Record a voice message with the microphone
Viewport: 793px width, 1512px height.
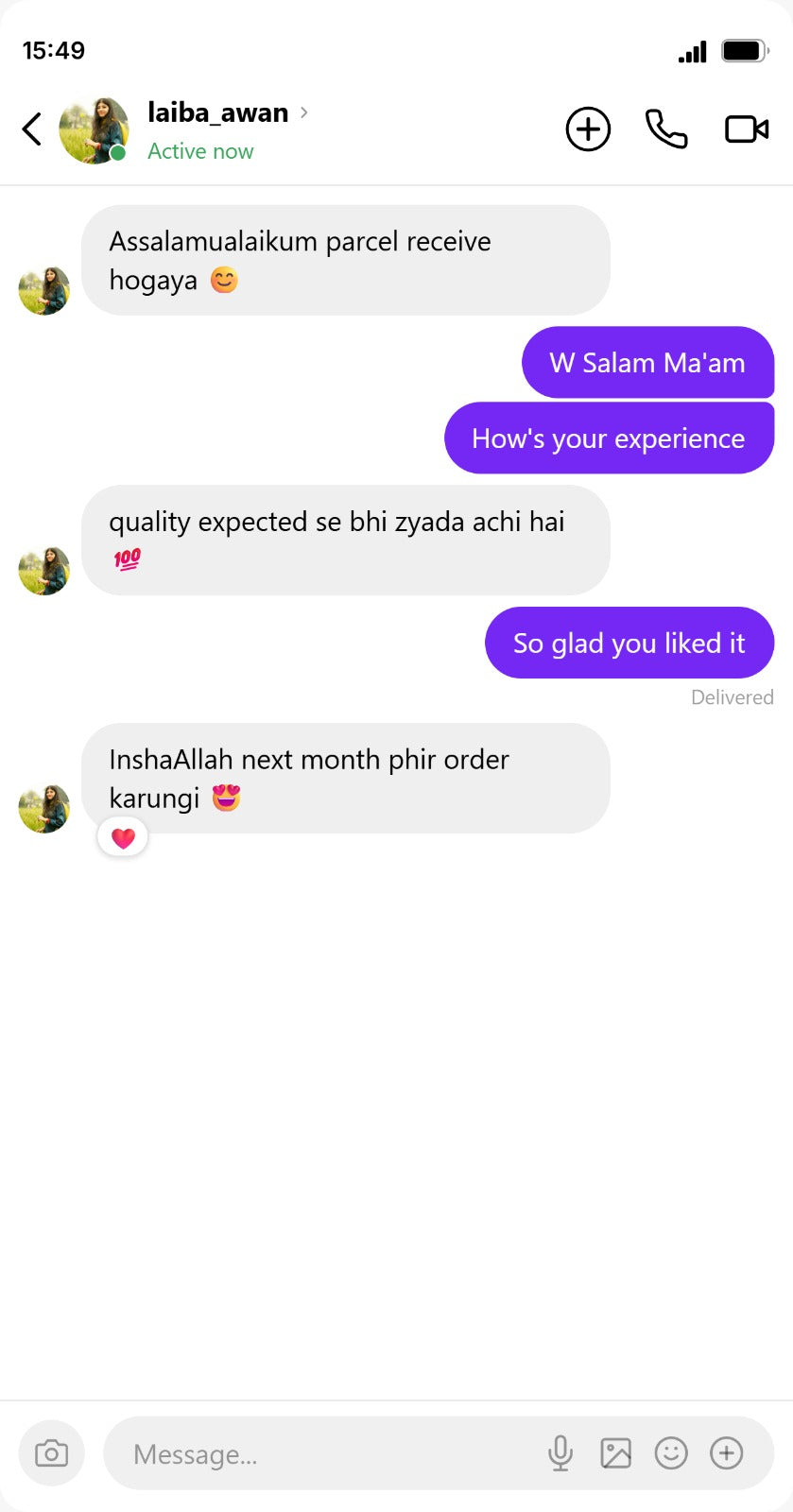click(x=560, y=1453)
